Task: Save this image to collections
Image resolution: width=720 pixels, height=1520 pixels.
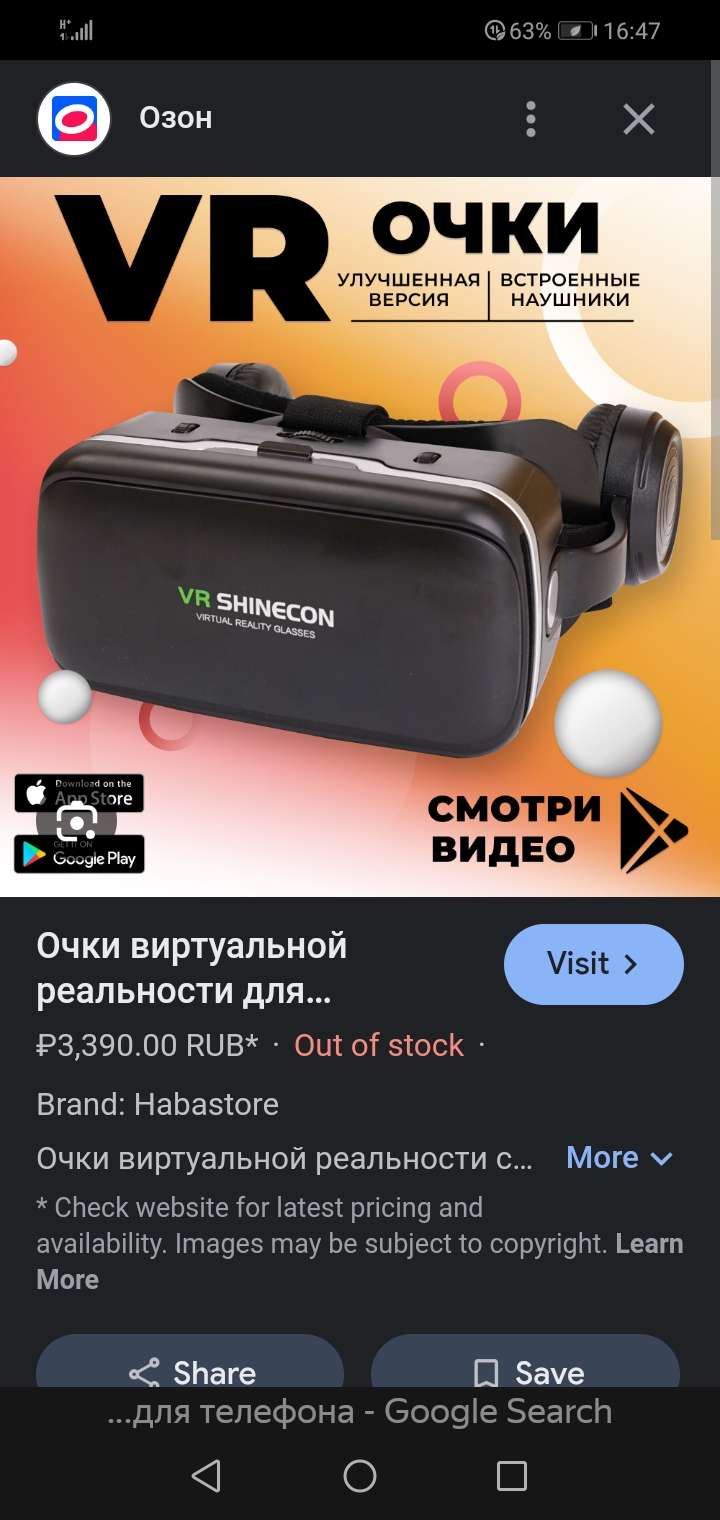Action: (x=526, y=1371)
